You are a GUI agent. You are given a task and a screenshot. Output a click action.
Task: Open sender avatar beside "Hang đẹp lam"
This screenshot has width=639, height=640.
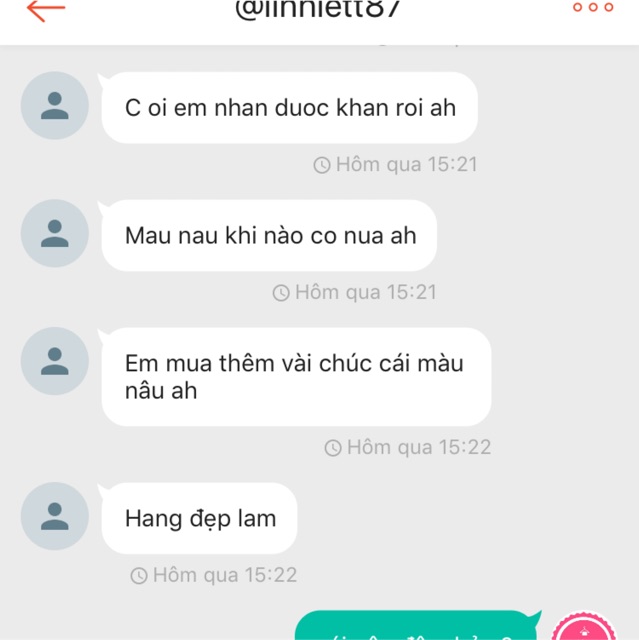tap(55, 517)
